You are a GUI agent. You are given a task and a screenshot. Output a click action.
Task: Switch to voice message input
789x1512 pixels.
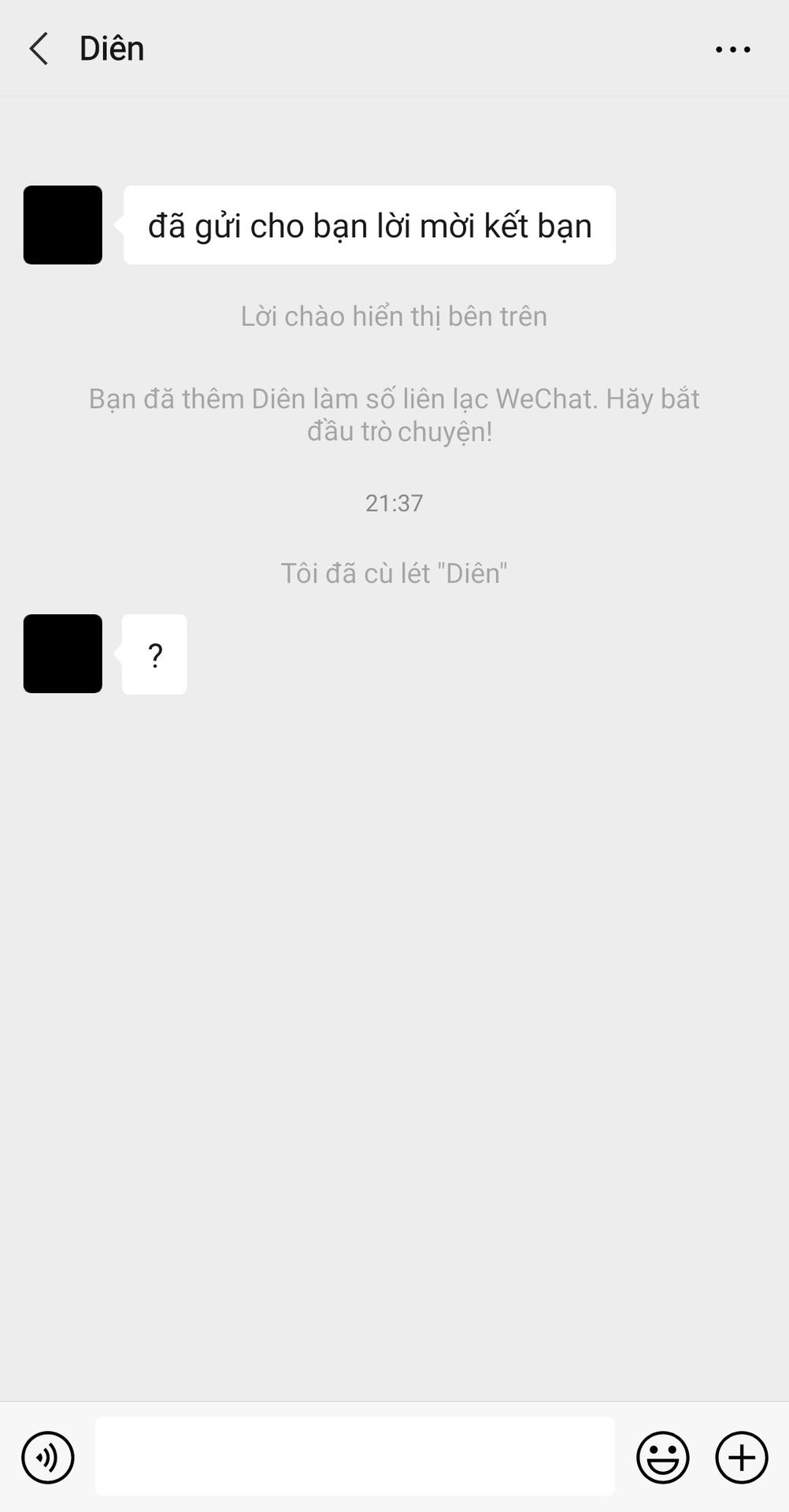48,1457
